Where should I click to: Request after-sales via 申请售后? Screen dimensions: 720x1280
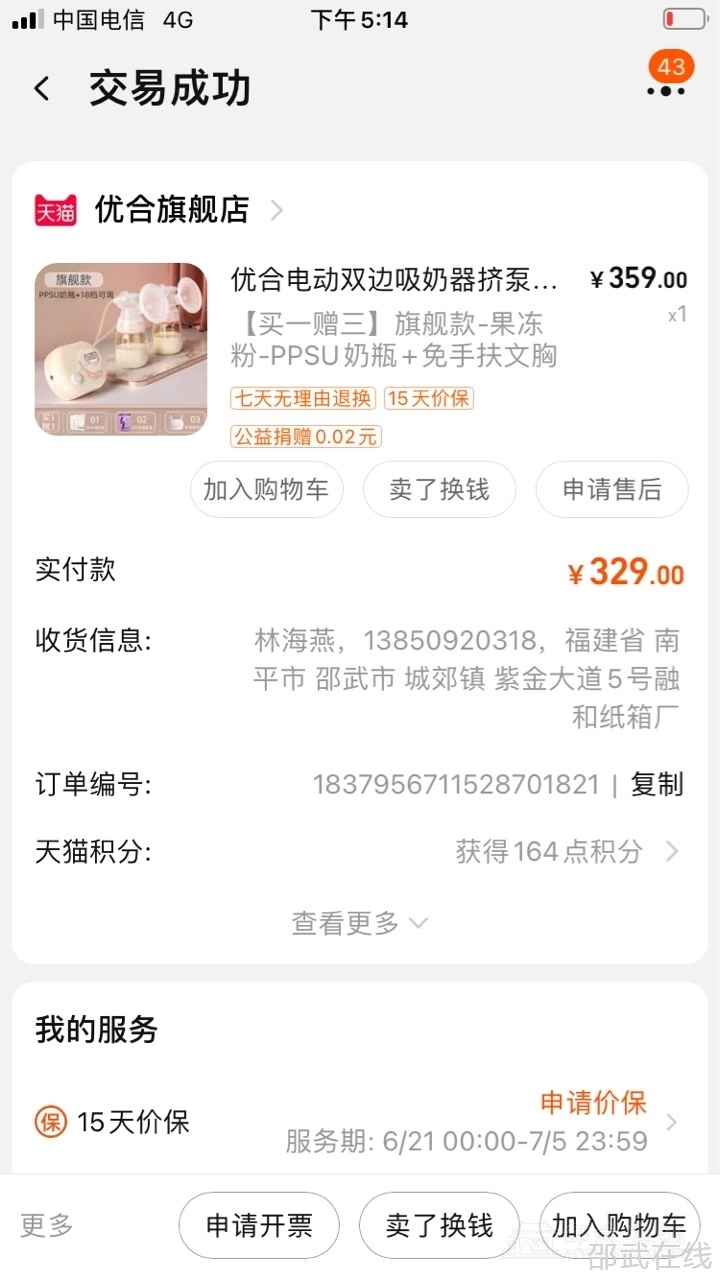click(x=612, y=489)
